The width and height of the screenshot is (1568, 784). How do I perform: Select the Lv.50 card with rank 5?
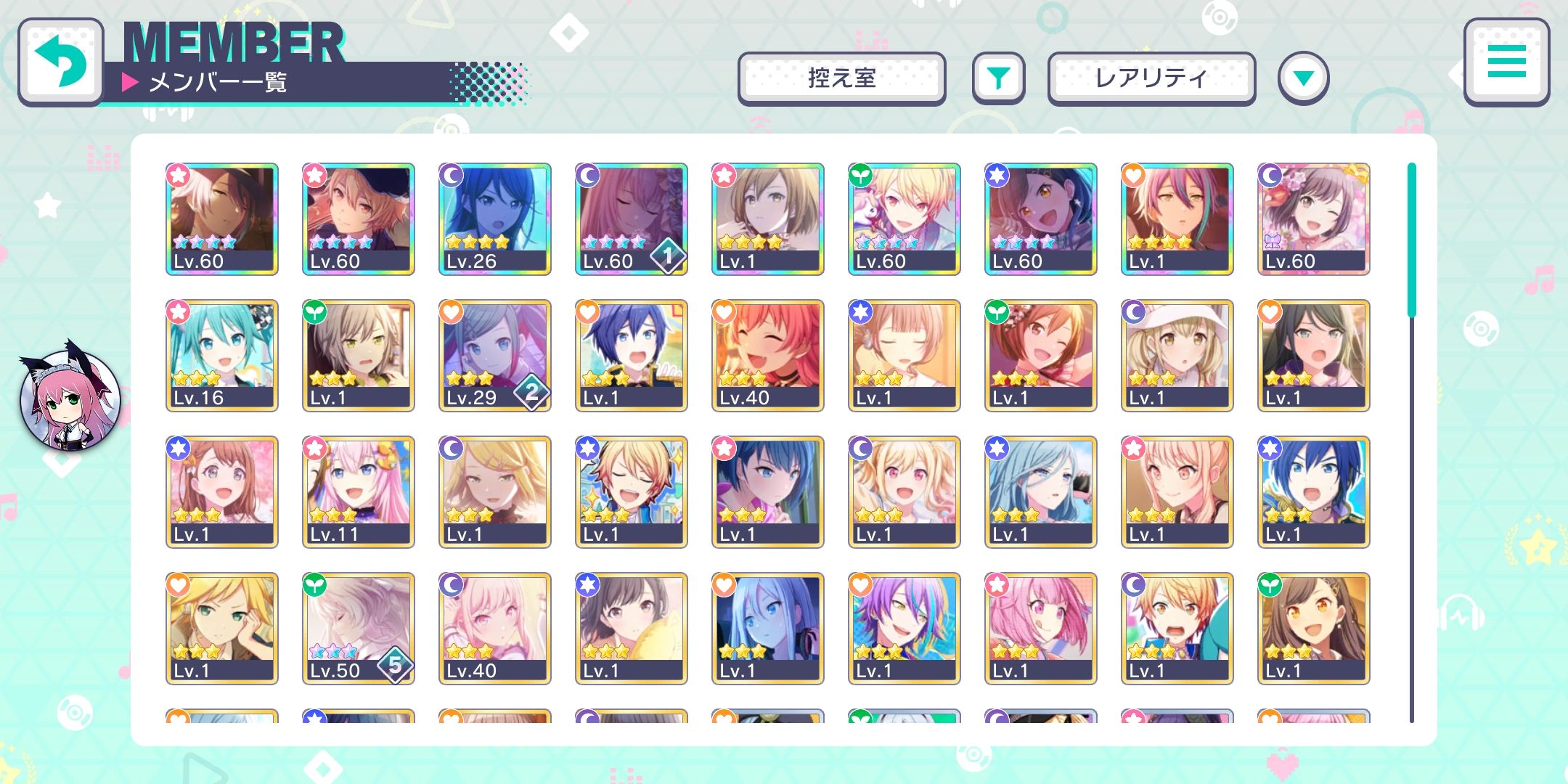click(358, 629)
